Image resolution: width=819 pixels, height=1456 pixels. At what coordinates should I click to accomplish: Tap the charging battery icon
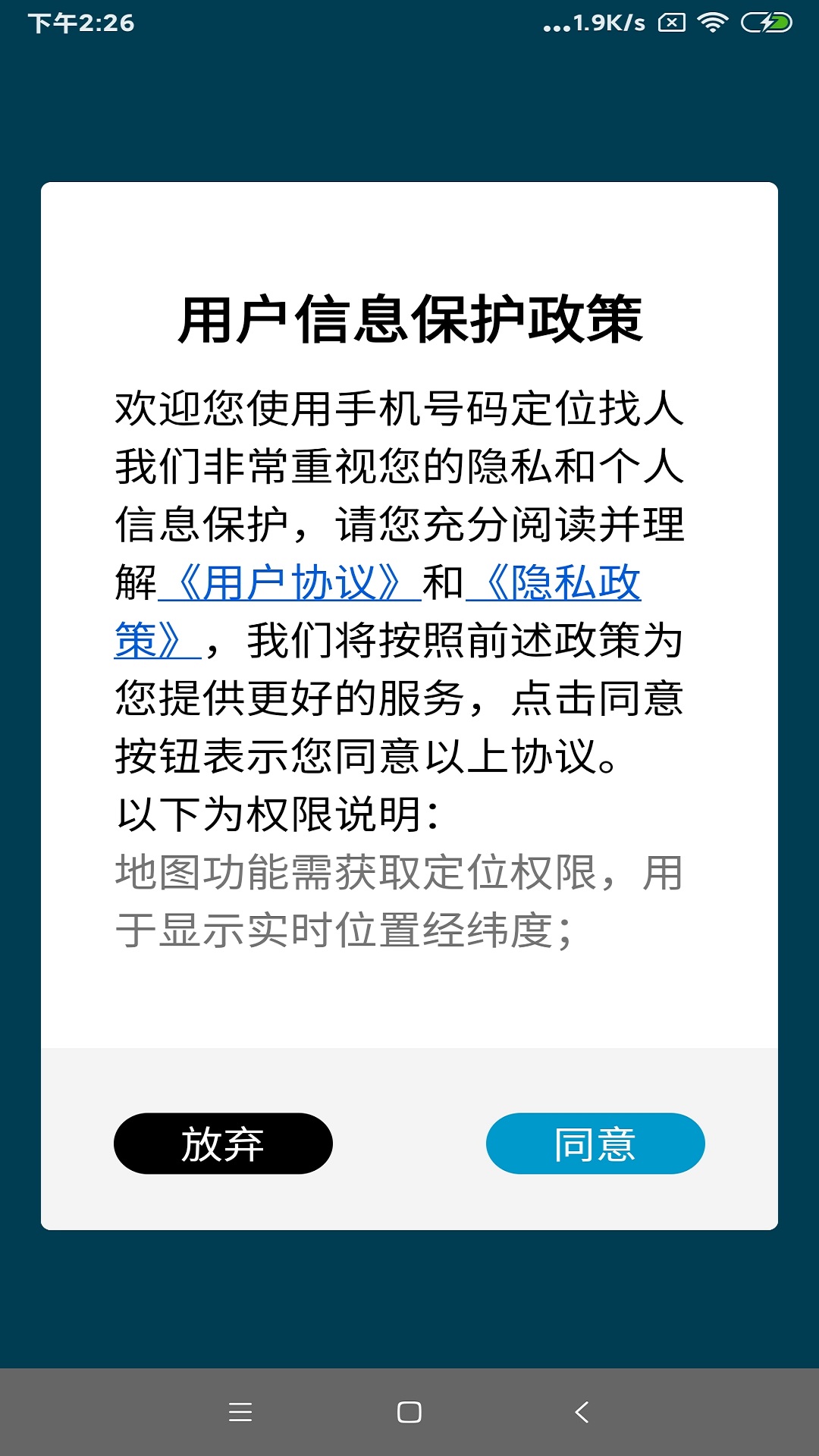point(766,23)
